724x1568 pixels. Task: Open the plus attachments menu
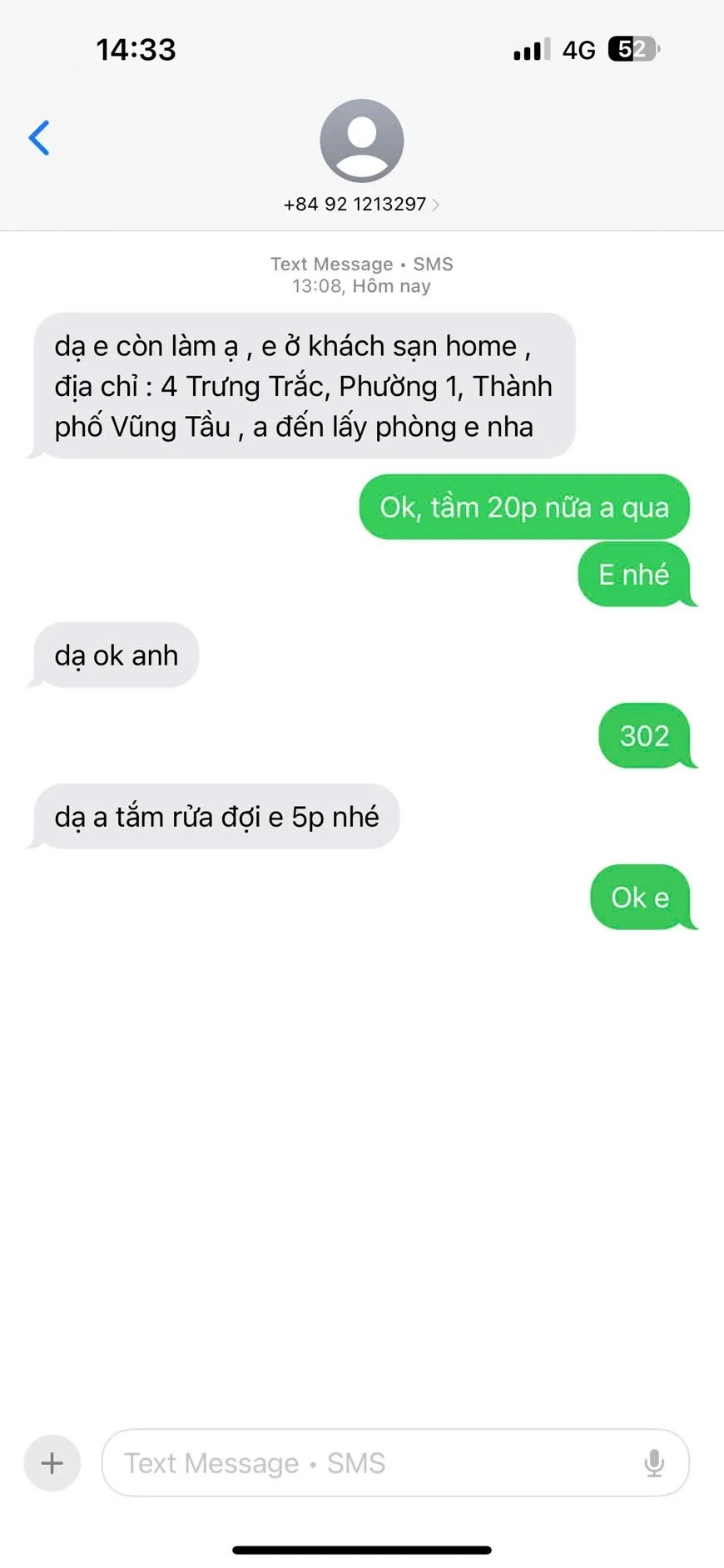pos(52,1462)
